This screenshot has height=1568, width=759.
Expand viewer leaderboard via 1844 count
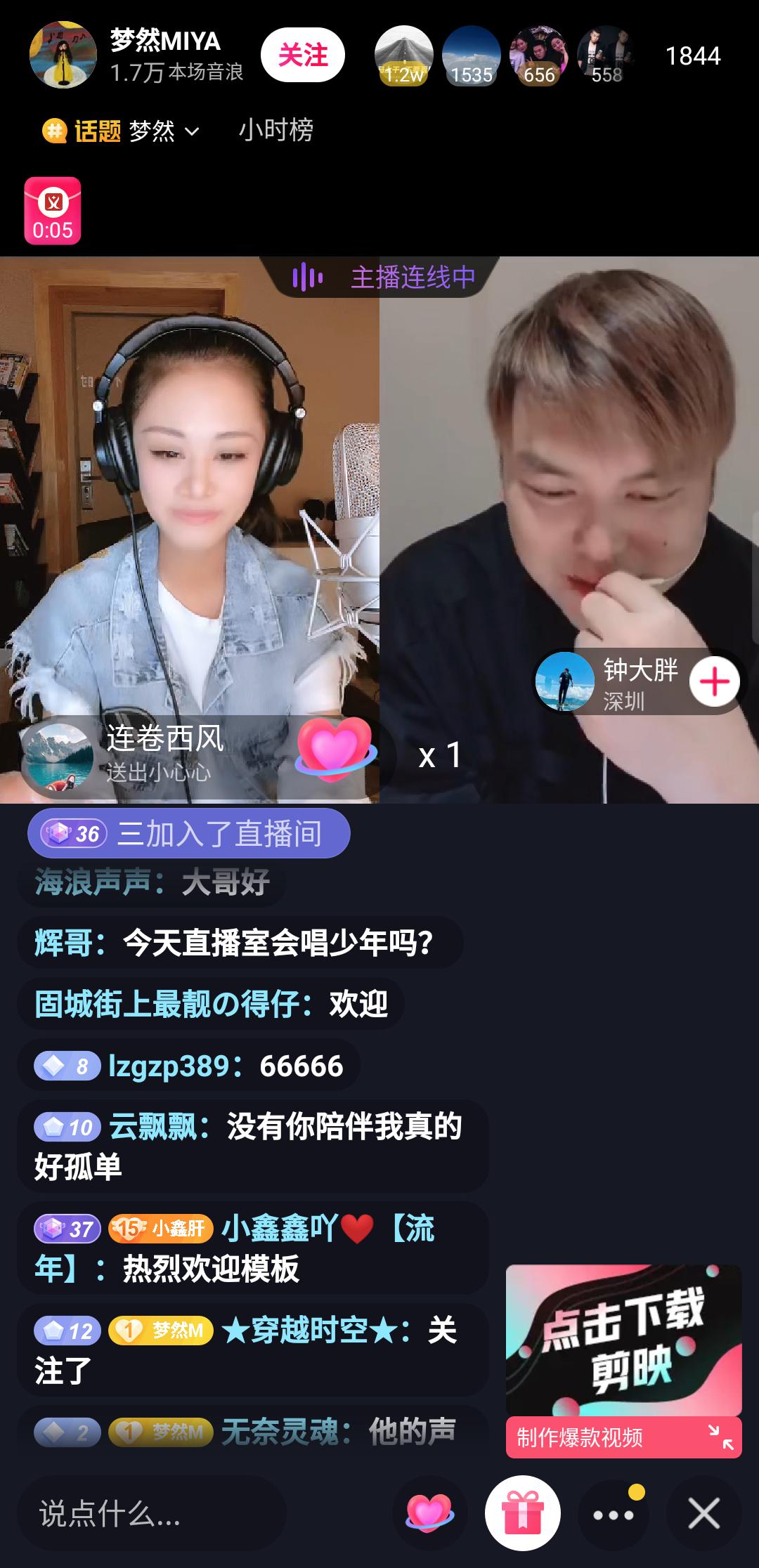(x=694, y=55)
